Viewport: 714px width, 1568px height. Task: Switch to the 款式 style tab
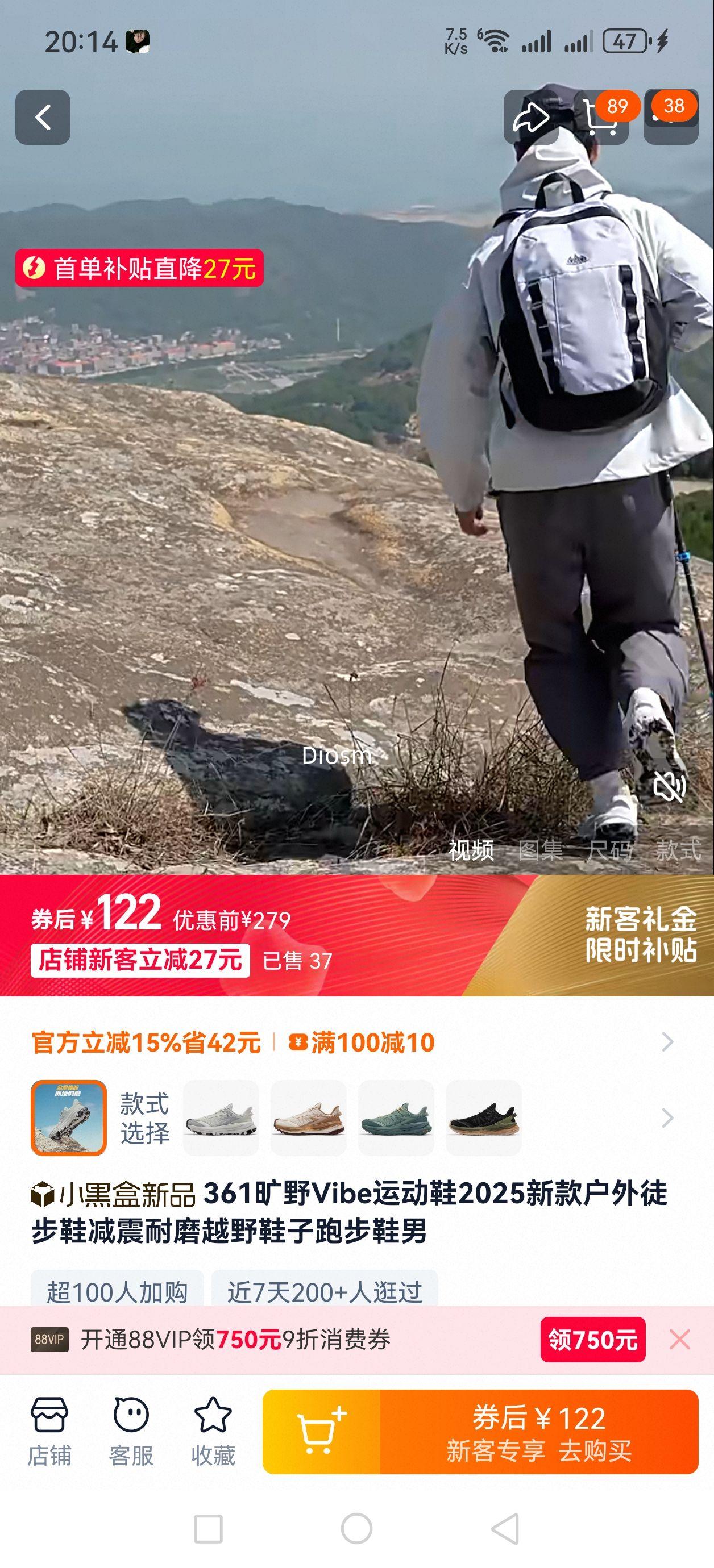click(x=678, y=850)
